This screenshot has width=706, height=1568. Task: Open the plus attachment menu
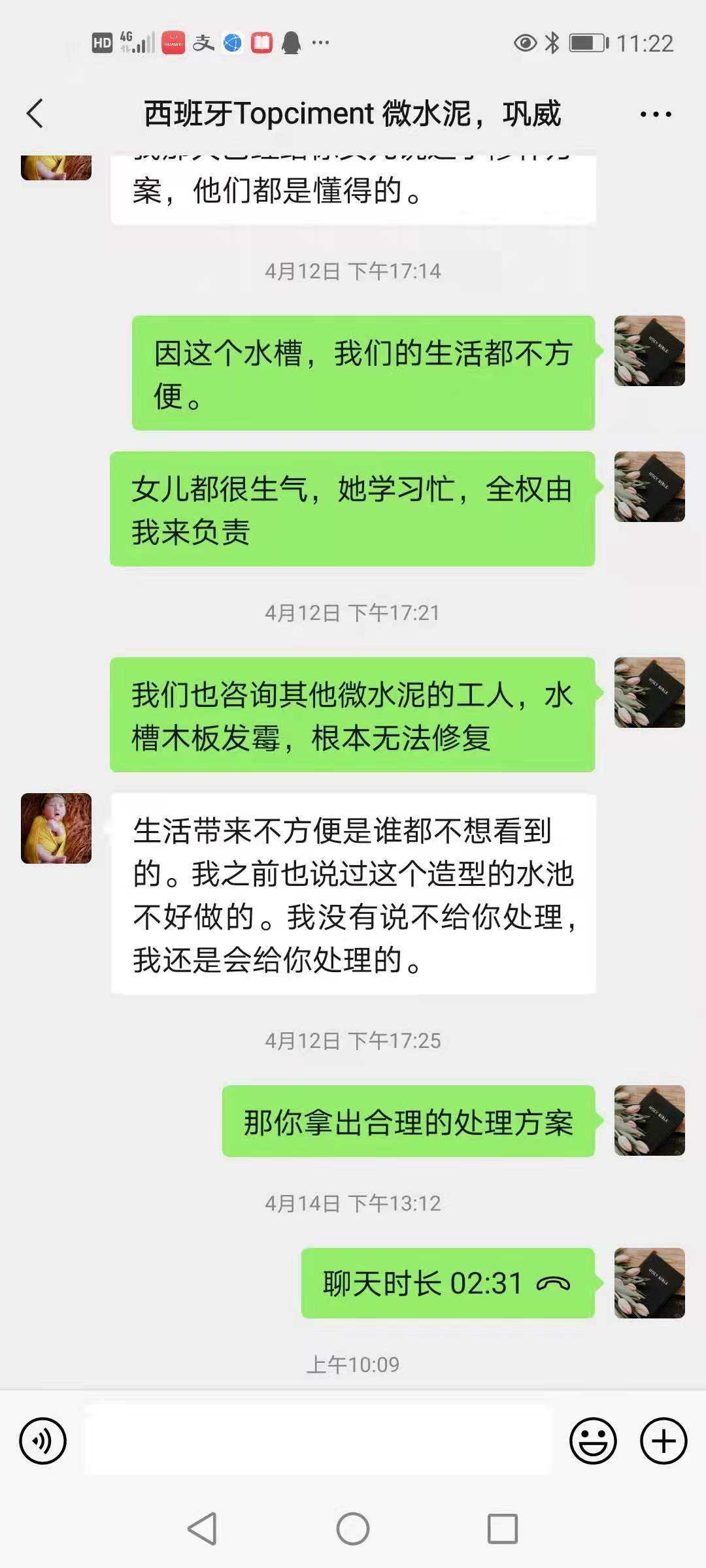pyautogui.click(x=664, y=1441)
